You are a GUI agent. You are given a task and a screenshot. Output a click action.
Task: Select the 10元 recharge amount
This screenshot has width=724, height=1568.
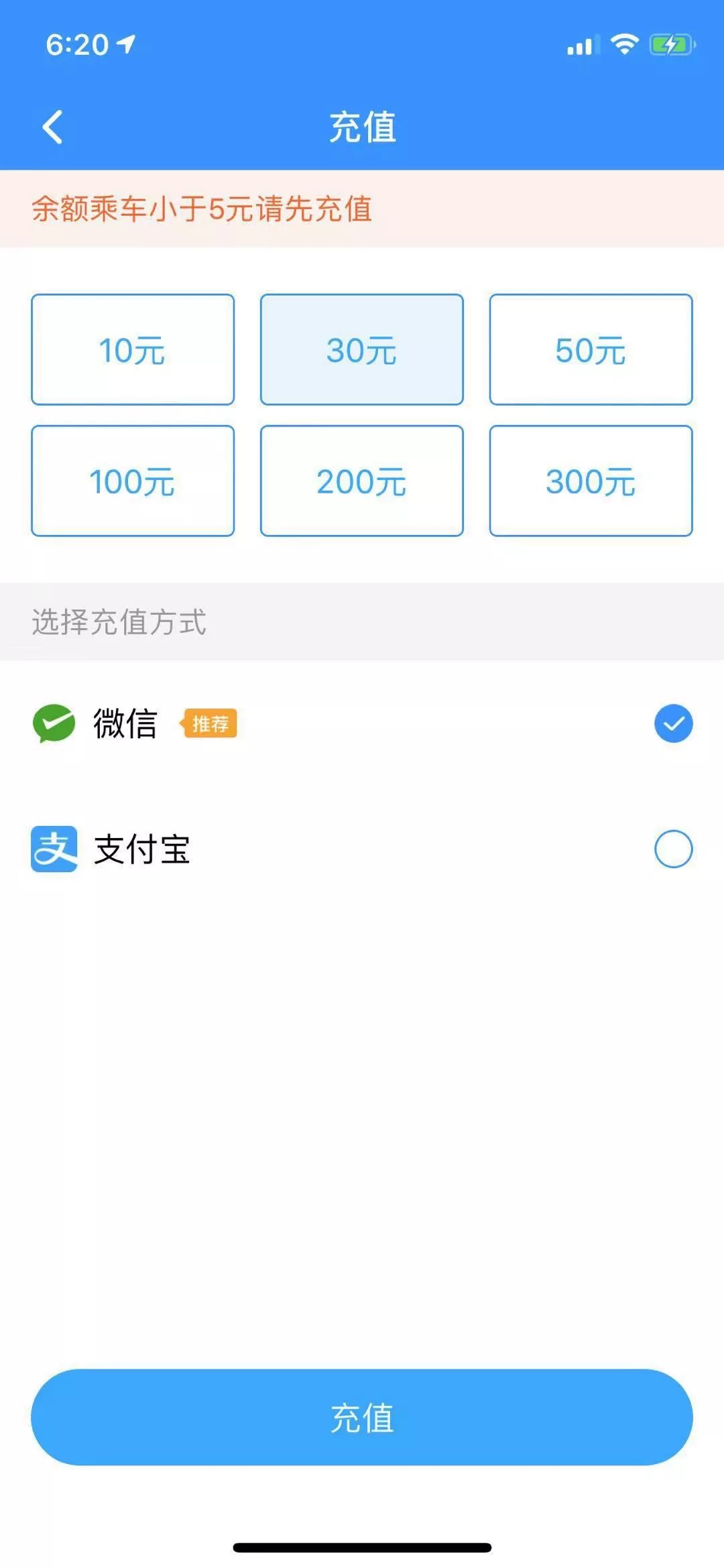(133, 349)
